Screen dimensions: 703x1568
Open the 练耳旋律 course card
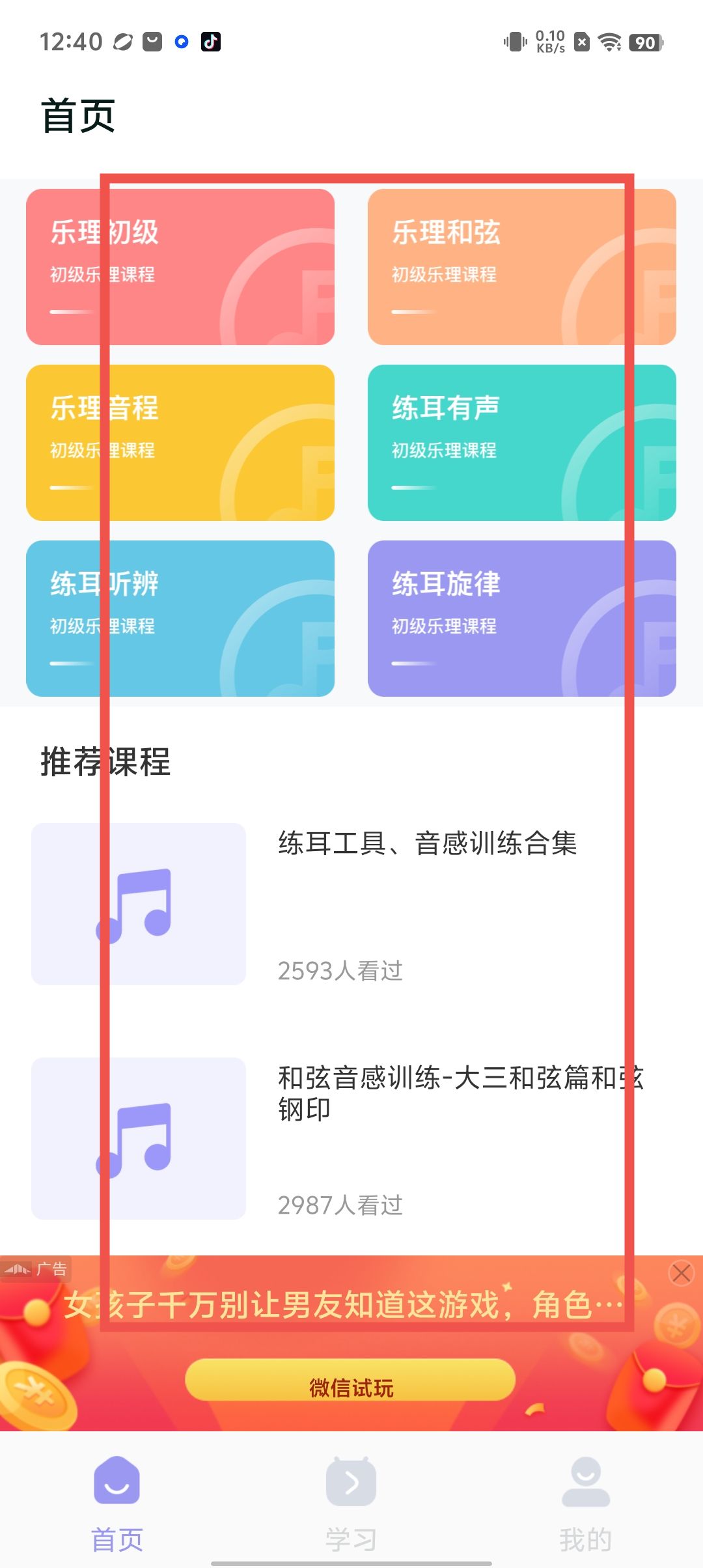(x=521, y=619)
